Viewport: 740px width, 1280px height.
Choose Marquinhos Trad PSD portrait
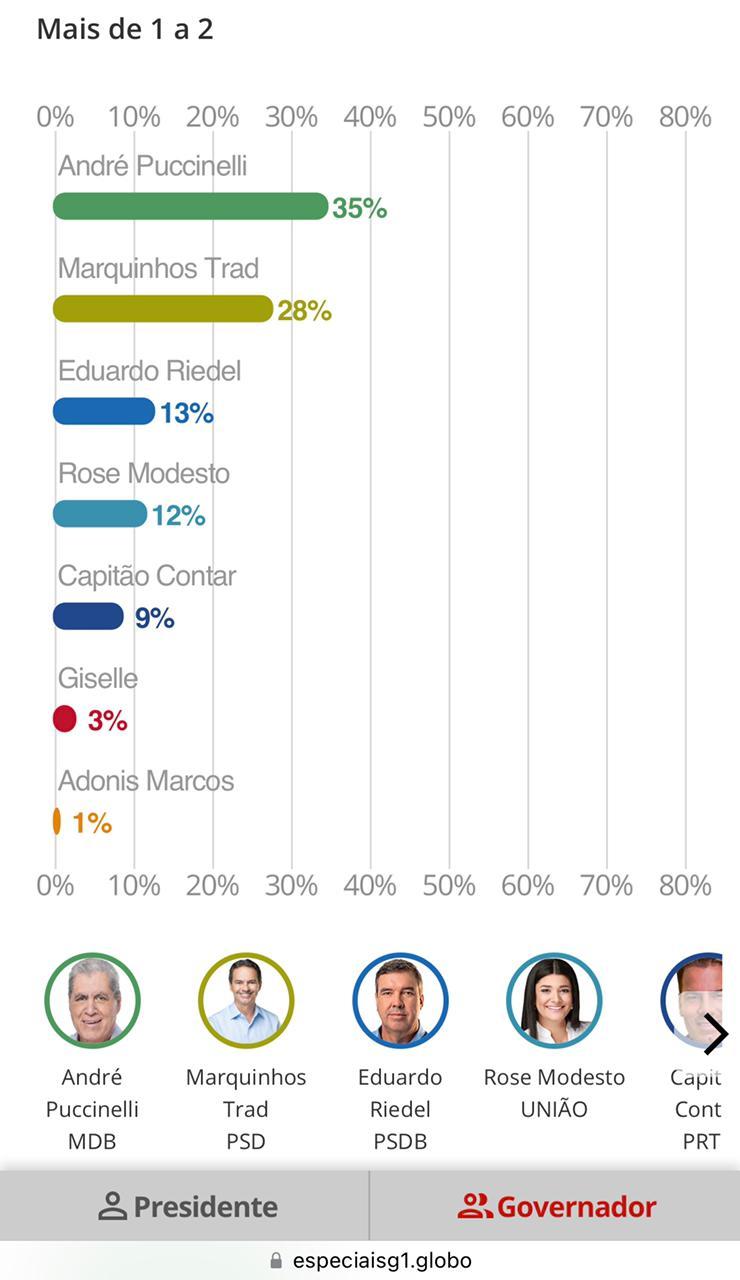click(246, 1001)
